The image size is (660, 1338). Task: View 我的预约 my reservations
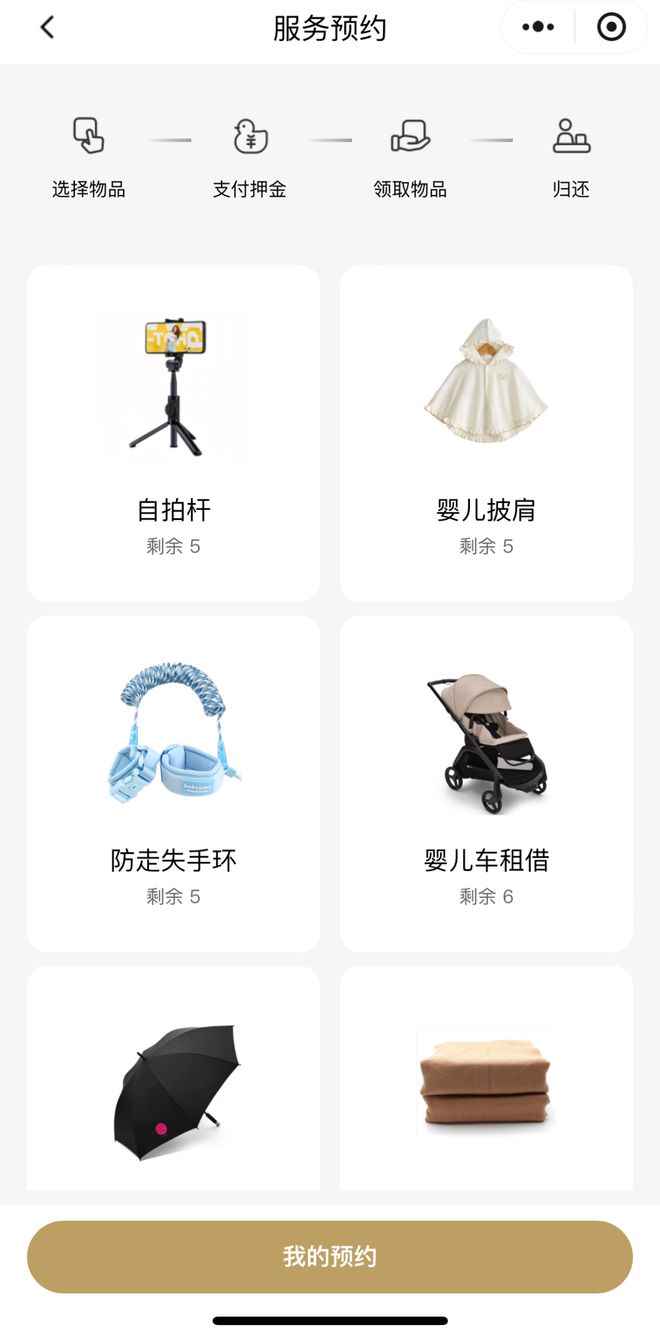click(330, 1256)
